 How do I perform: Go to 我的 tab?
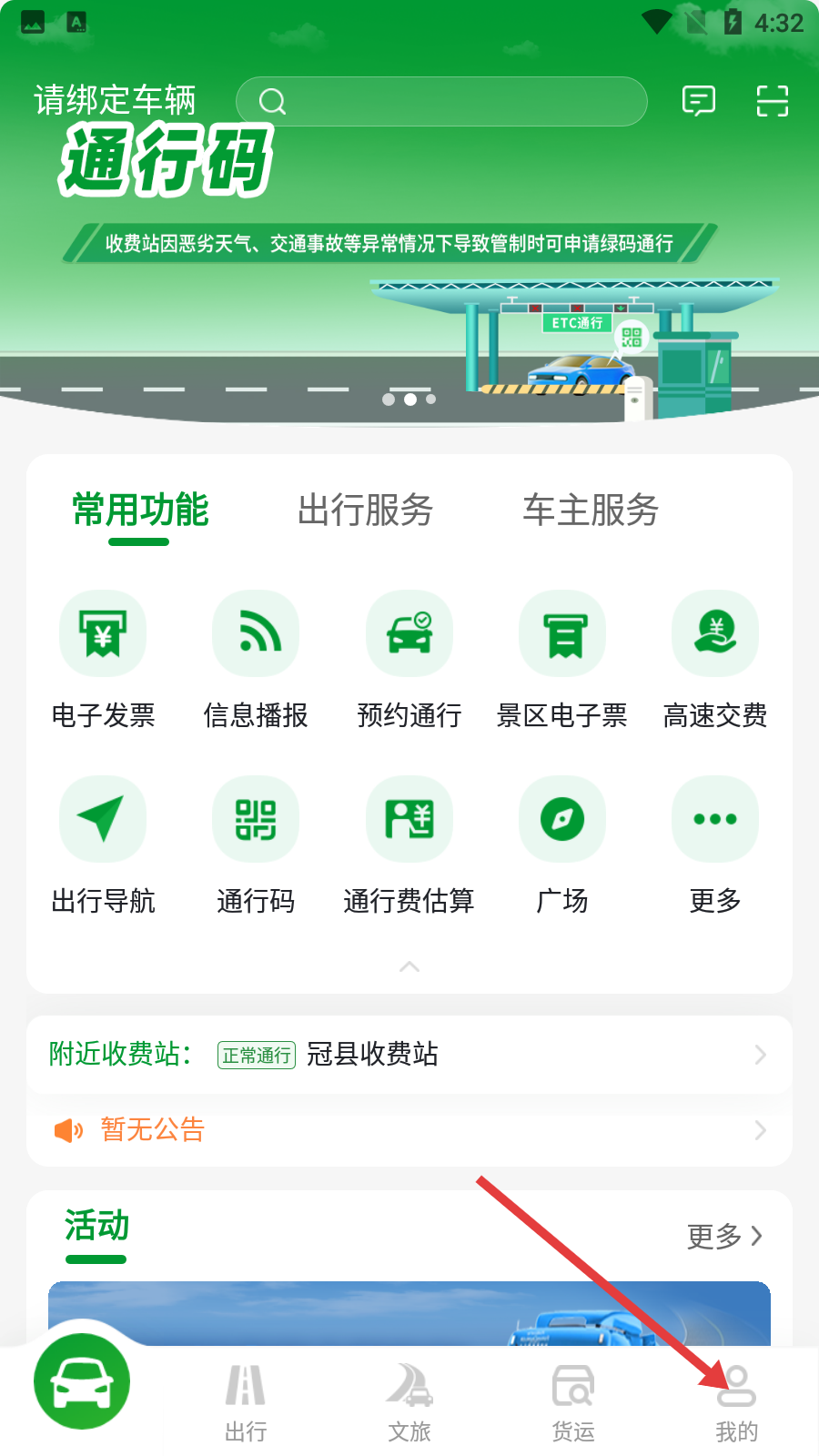736,1401
